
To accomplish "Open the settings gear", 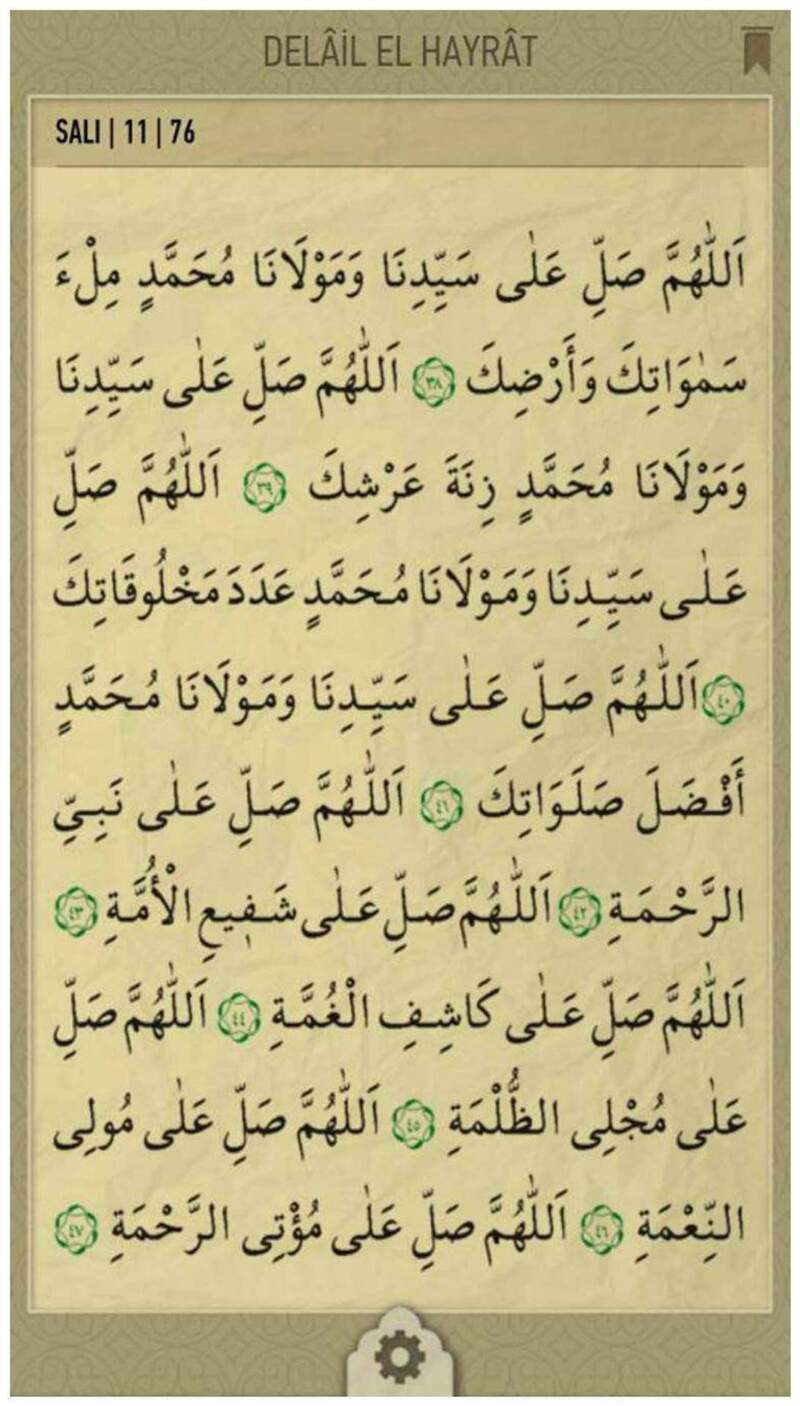I will pyautogui.click(x=400, y=1359).
